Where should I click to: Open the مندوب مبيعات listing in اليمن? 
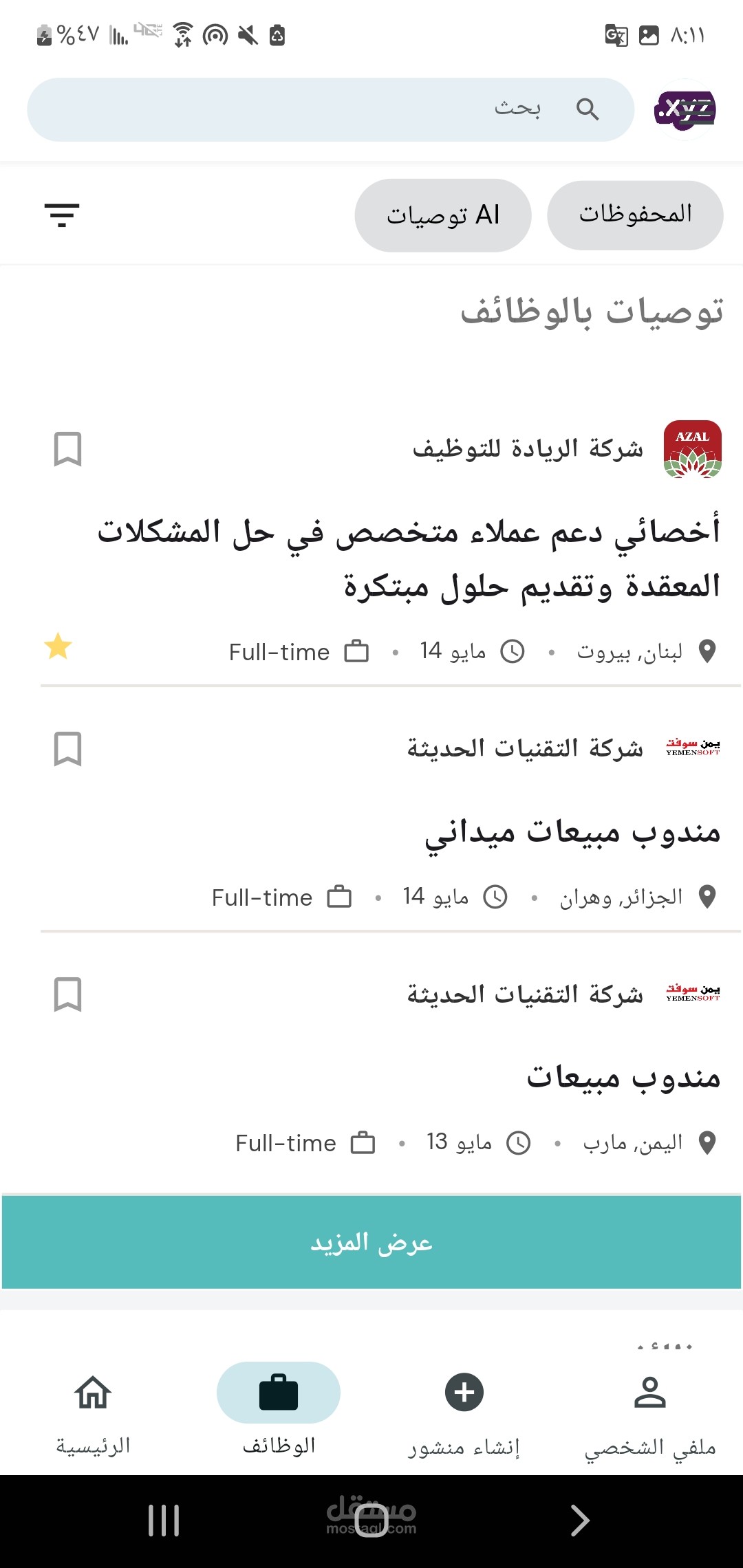(x=623, y=1078)
